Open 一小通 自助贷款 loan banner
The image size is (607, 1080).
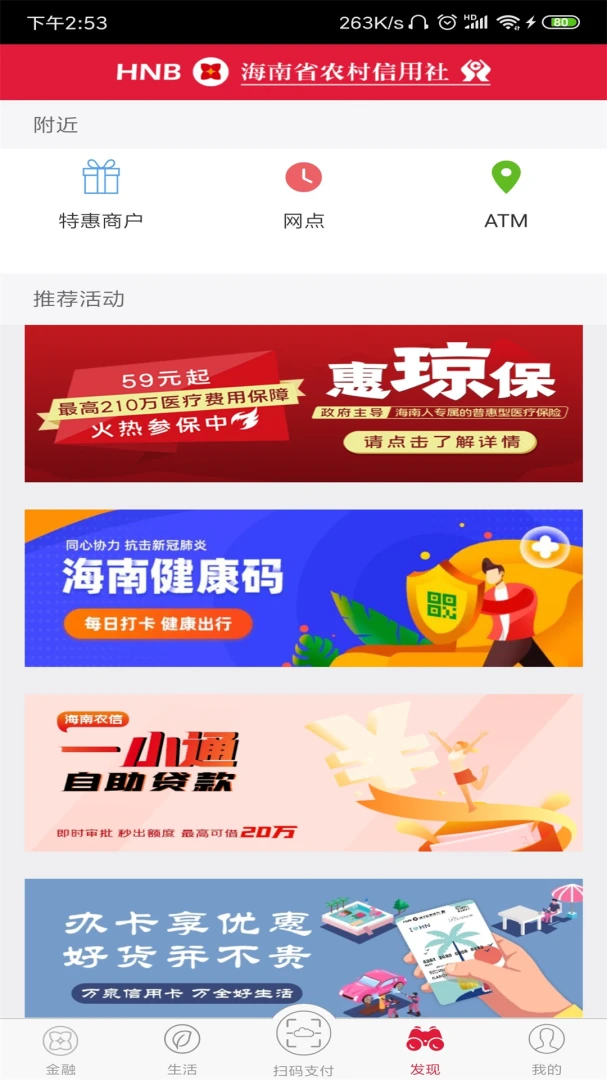coord(303,773)
